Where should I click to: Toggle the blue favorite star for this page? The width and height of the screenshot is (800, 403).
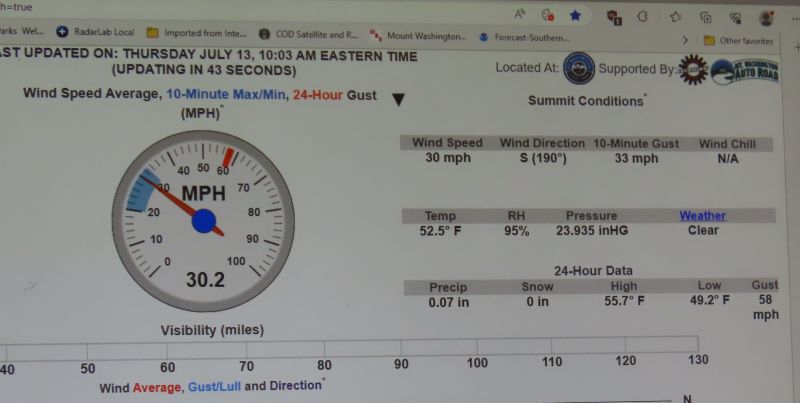click(576, 14)
